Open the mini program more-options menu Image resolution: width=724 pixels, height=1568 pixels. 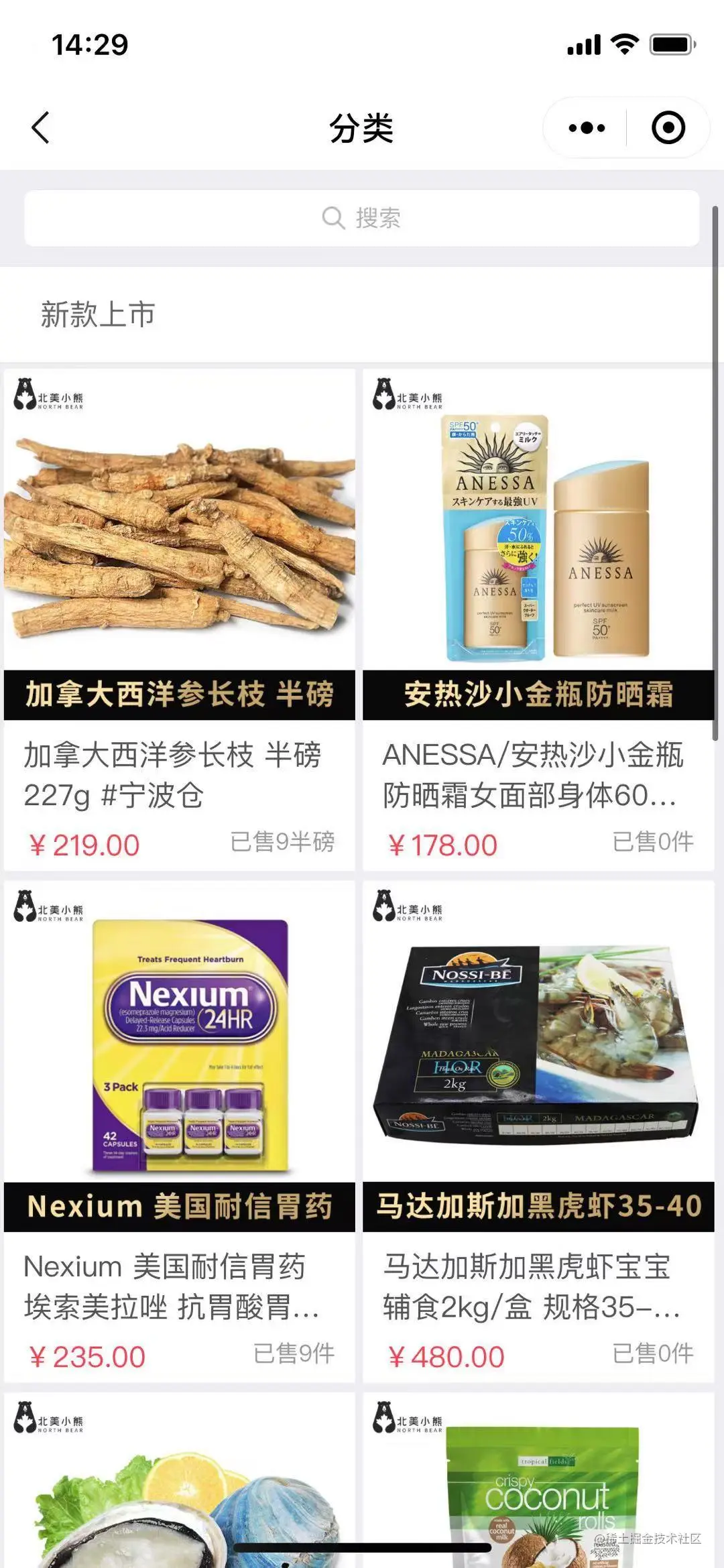coord(587,128)
